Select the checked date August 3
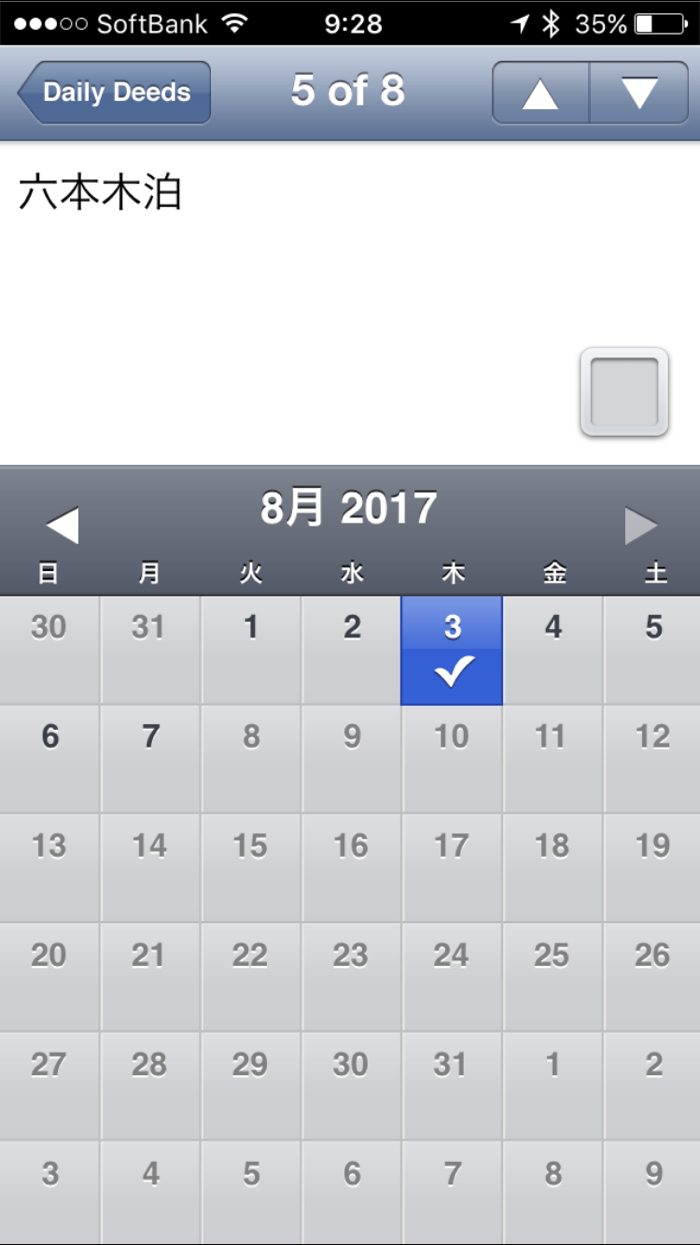 click(x=452, y=650)
